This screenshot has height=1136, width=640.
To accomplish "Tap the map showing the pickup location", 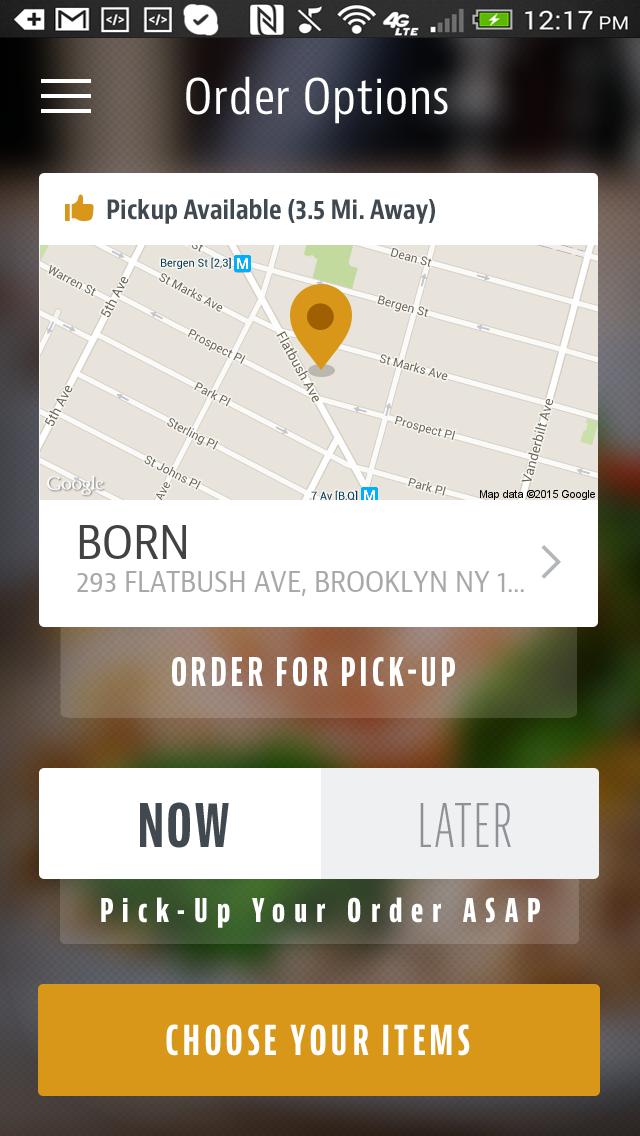I will point(318,372).
